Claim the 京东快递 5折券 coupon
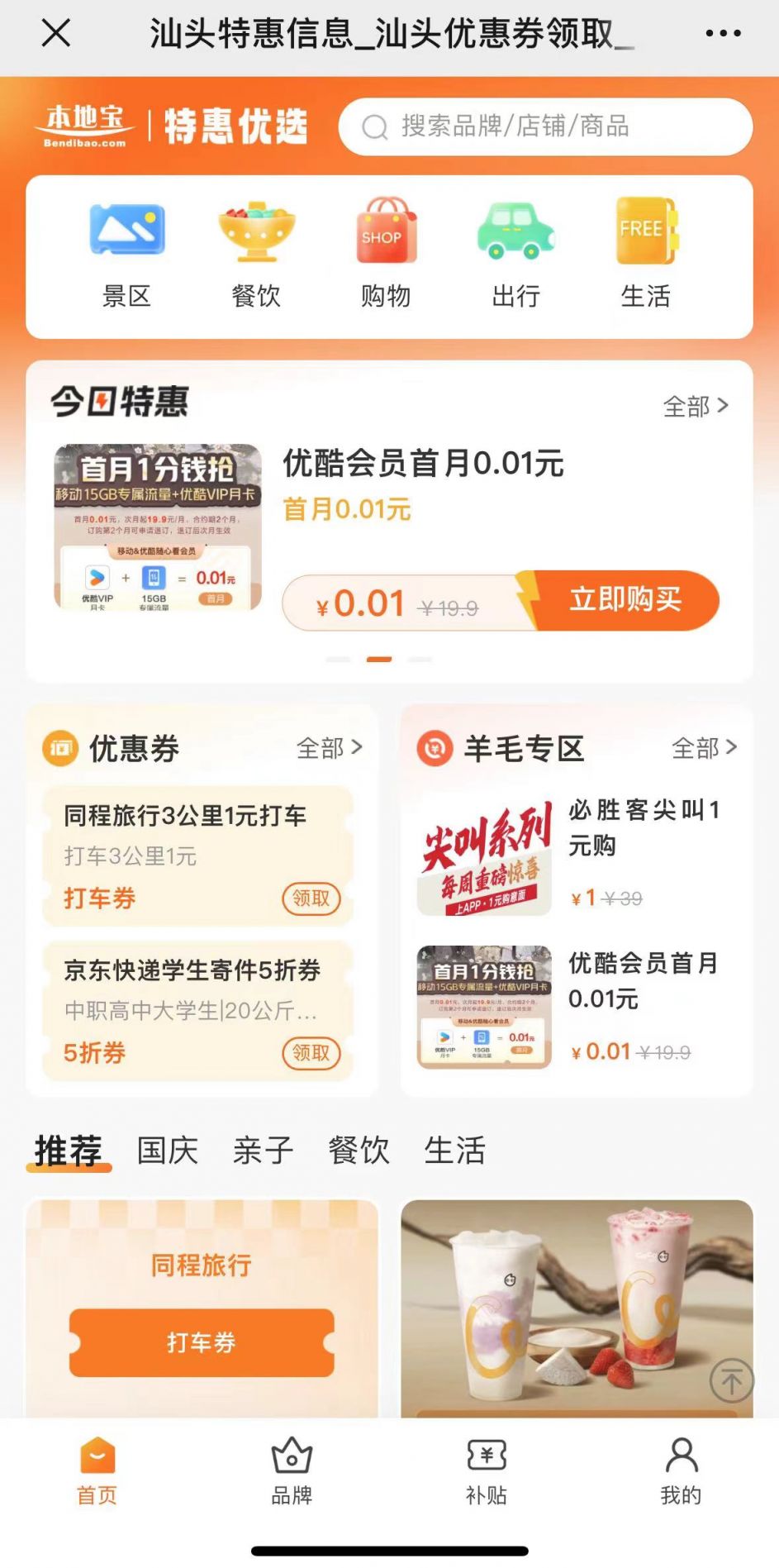The image size is (779, 1568). [x=311, y=1053]
